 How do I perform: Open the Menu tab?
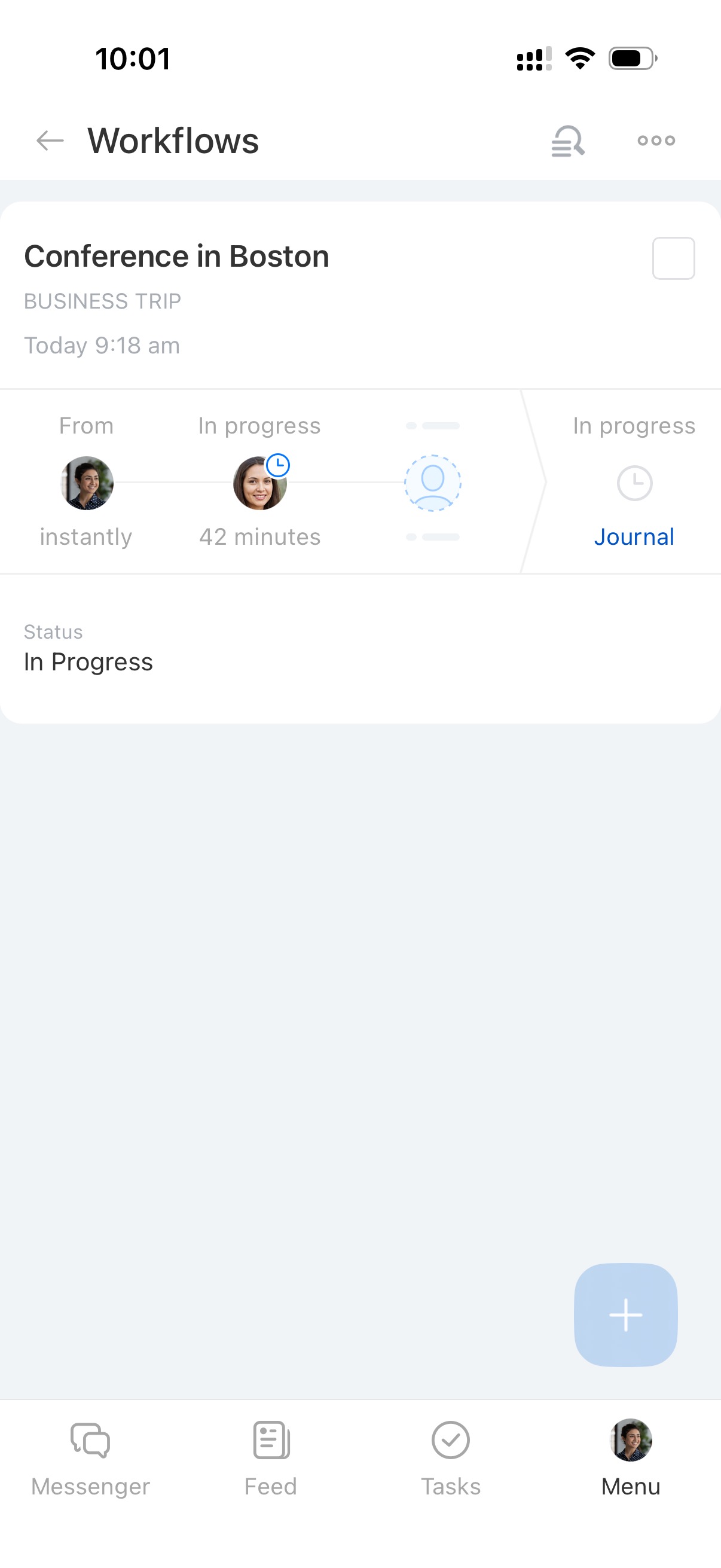pyautogui.click(x=630, y=1457)
